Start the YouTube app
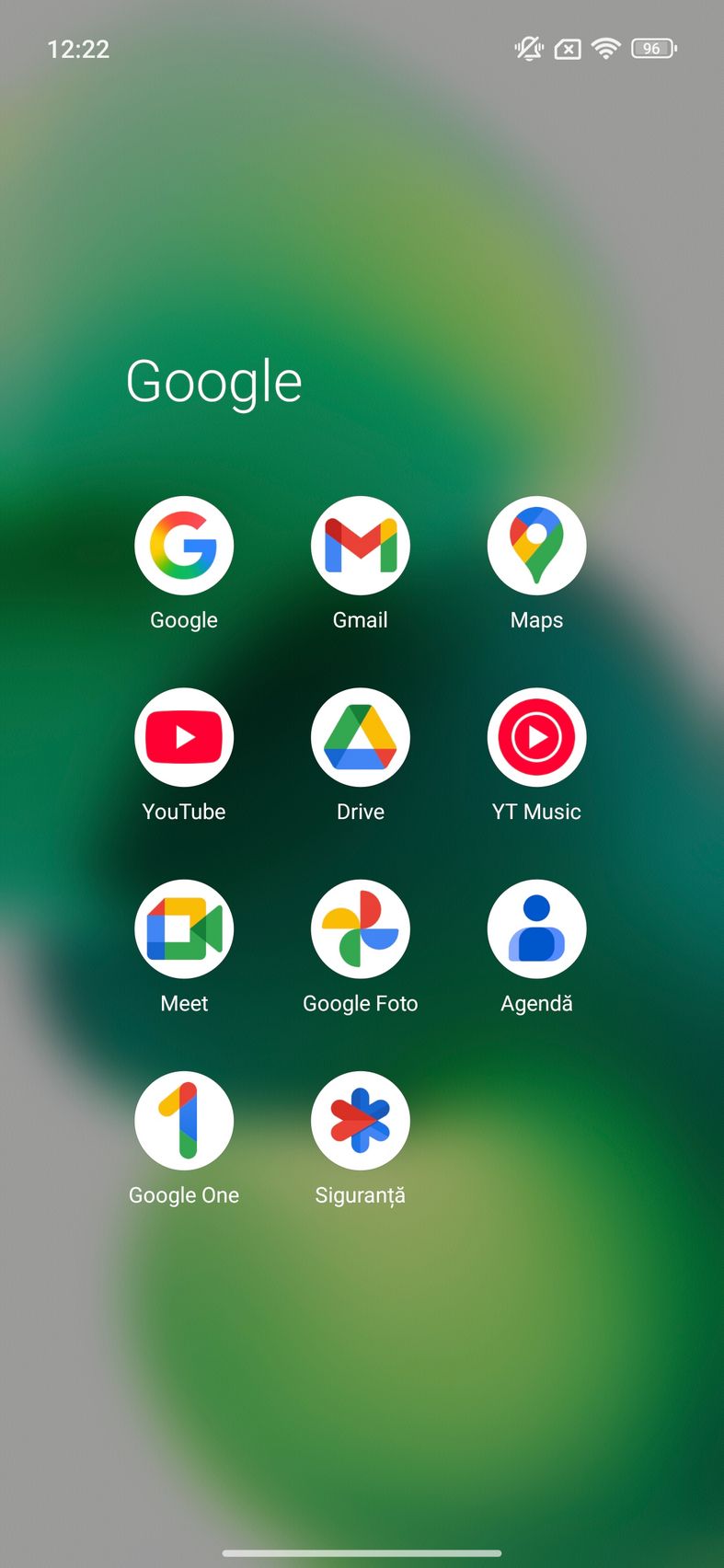 click(x=184, y=737)
